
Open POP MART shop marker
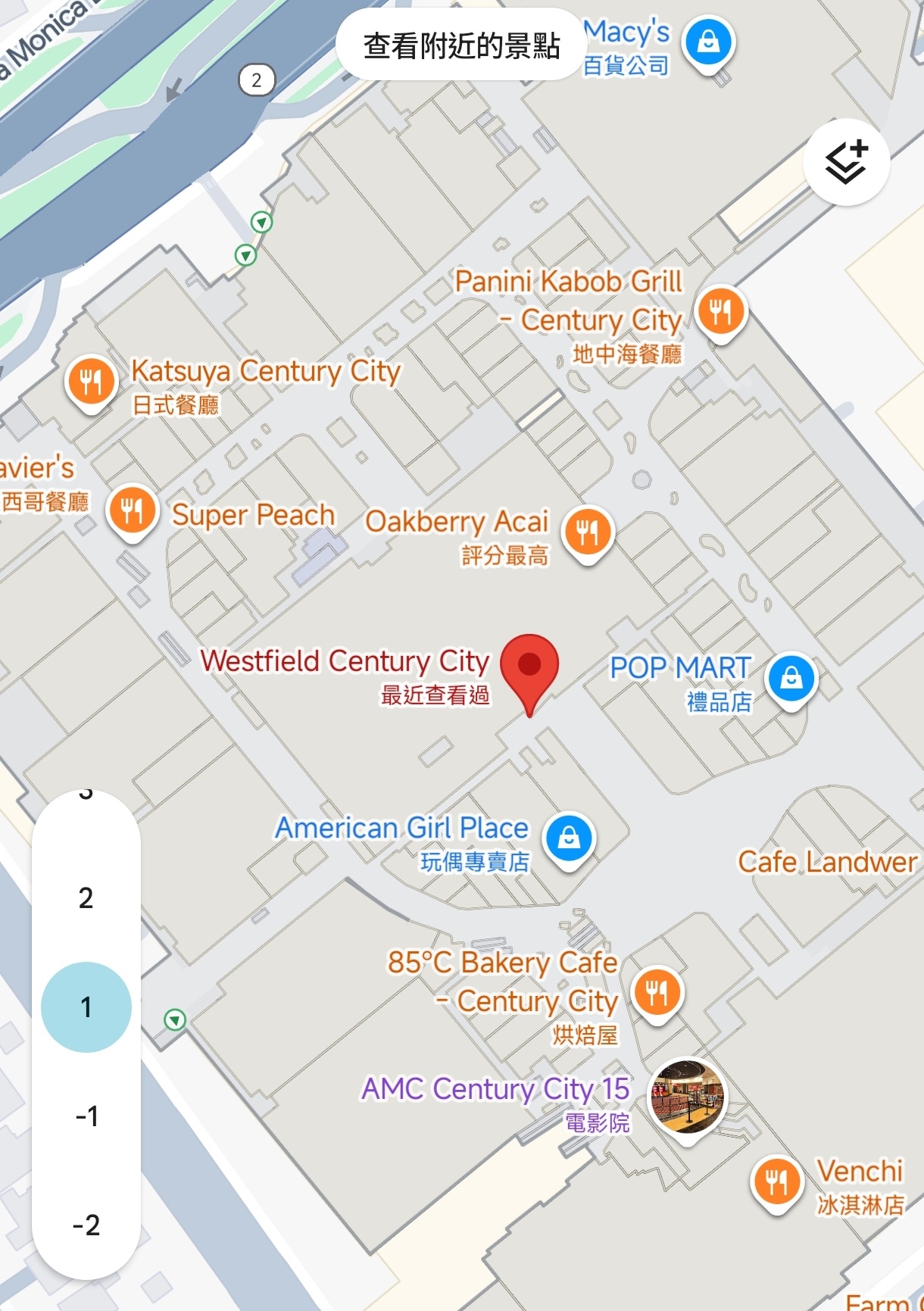(791, 680)
